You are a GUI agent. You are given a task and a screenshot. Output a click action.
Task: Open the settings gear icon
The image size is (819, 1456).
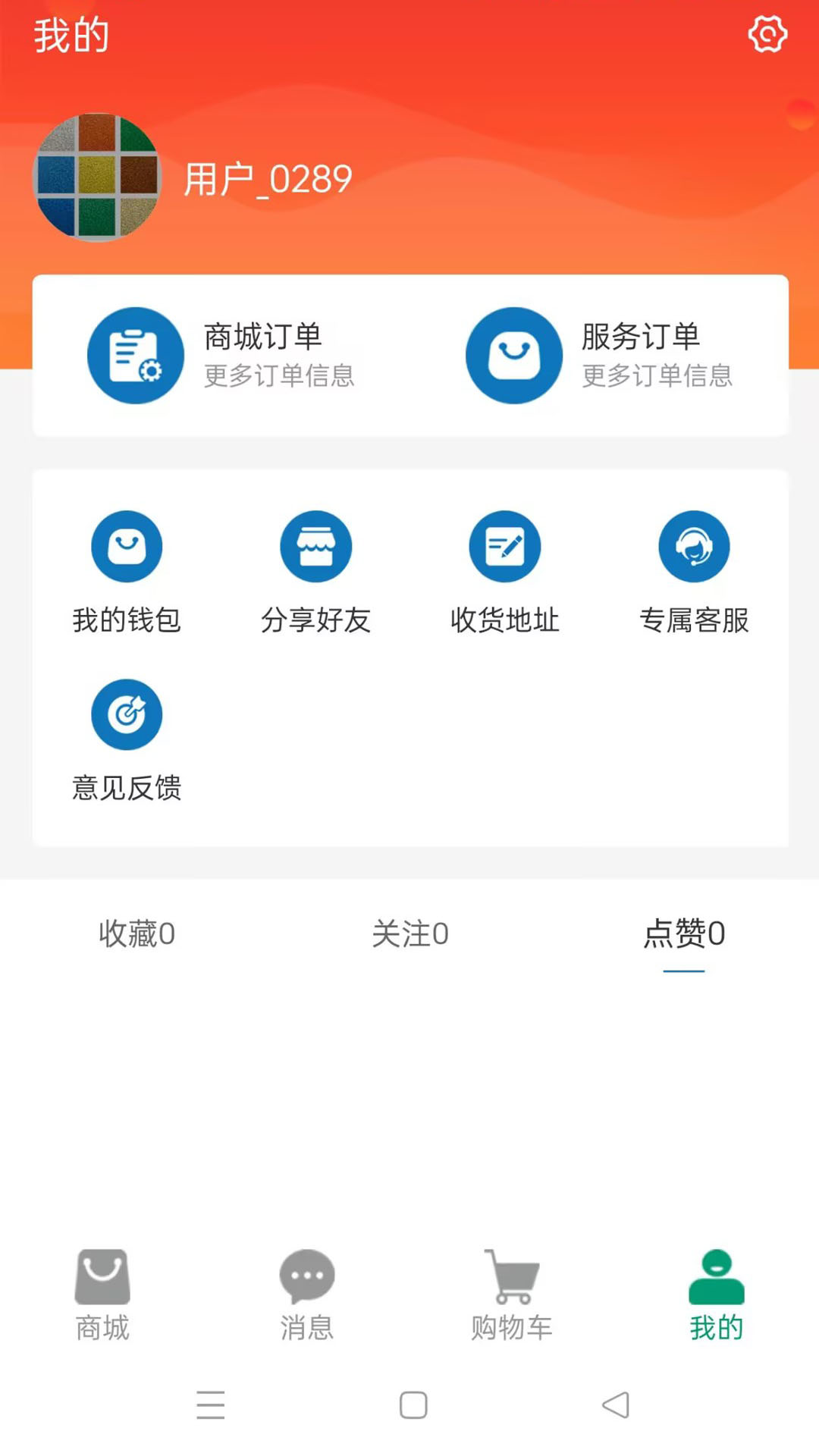pos(768,33)
